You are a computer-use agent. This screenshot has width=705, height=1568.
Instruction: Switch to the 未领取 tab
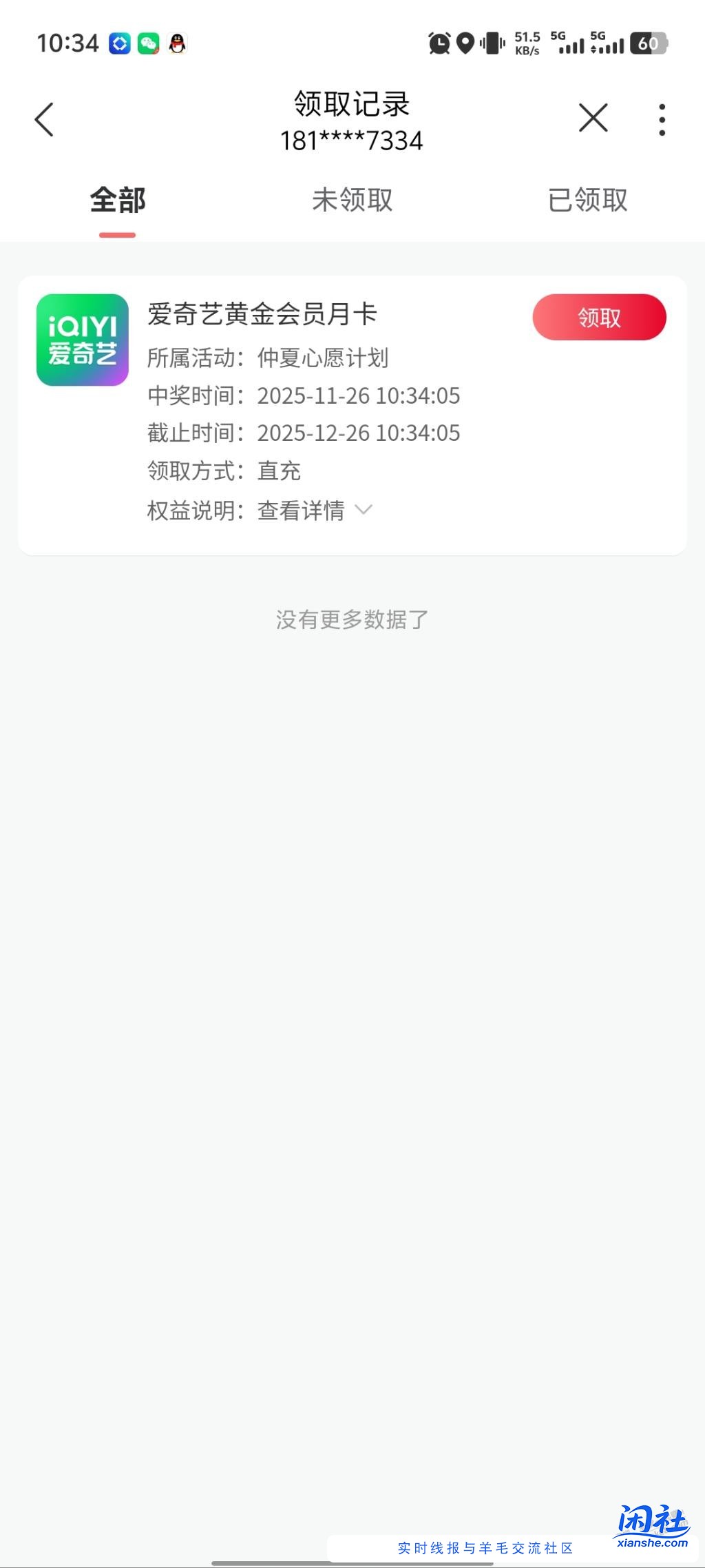(x=352, y=200)
